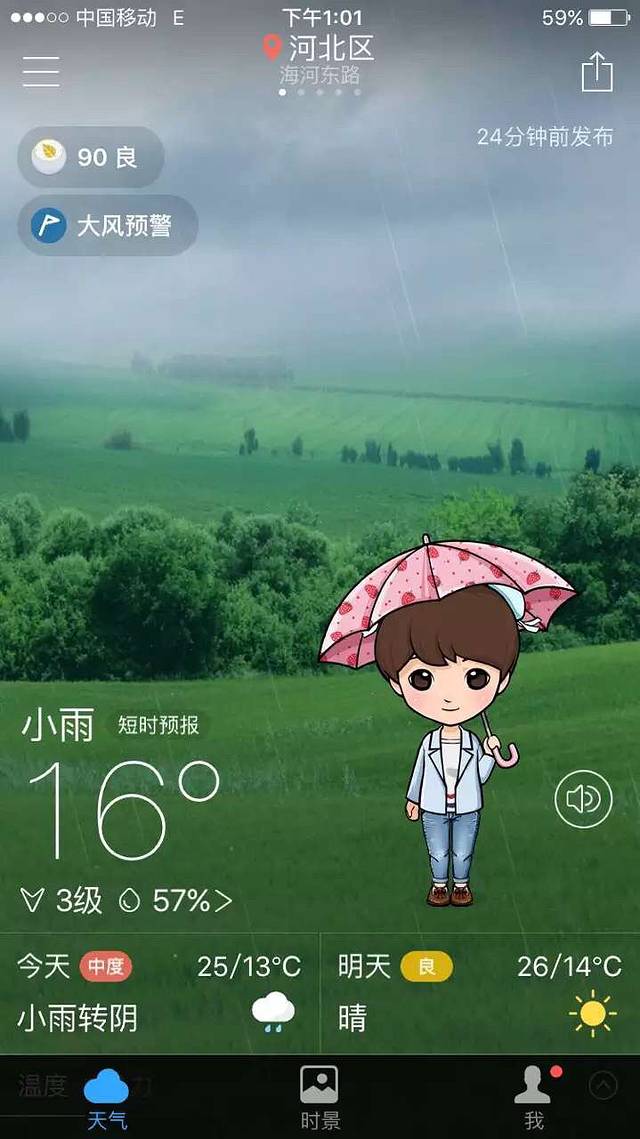Tap the 90 良 air quality chip
Screen dimensions: 640x1139
point(91,157)
